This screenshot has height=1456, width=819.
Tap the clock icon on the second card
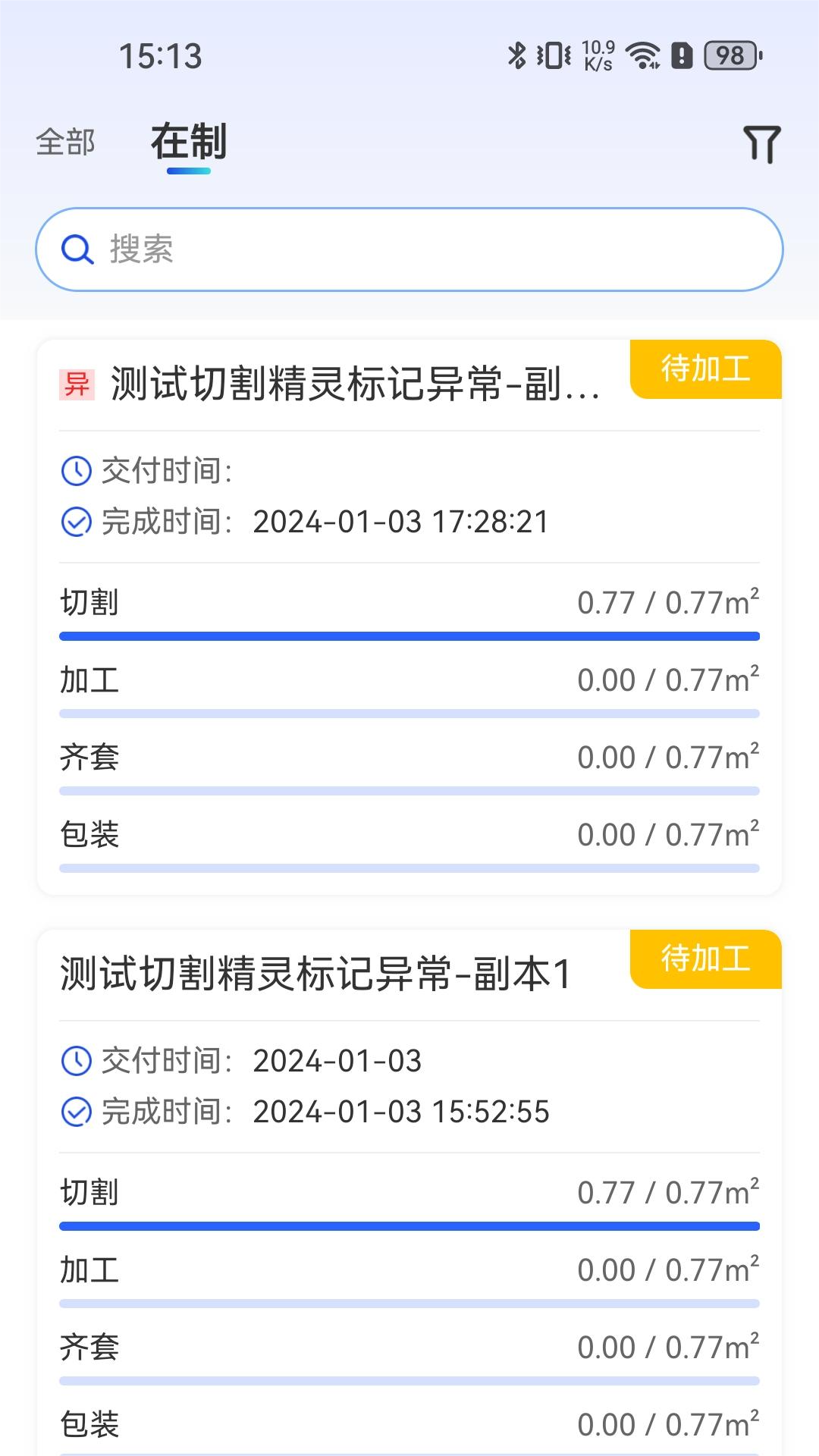point(75,1062)
